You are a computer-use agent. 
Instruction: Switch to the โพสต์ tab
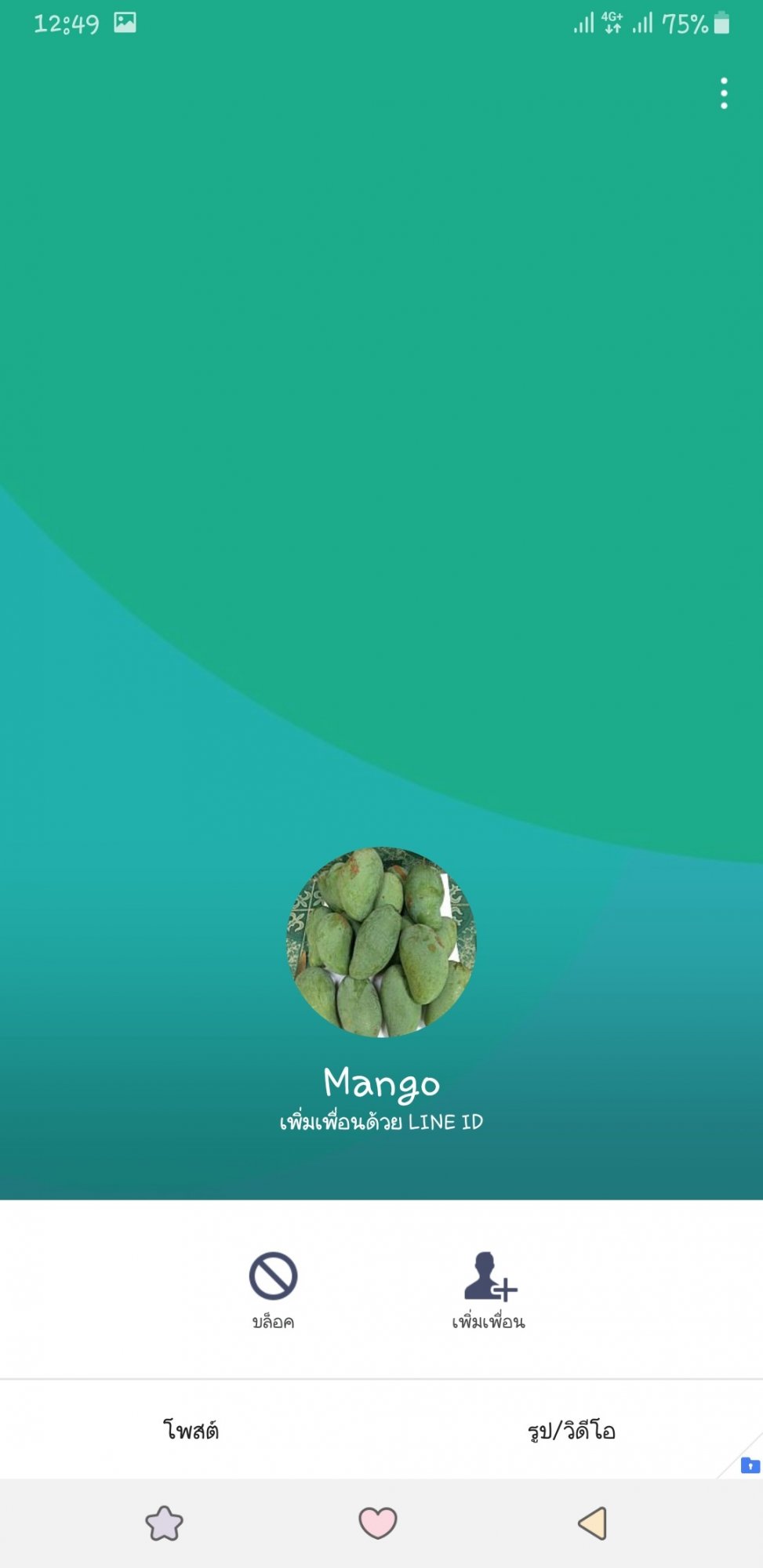pos(191,1430)
